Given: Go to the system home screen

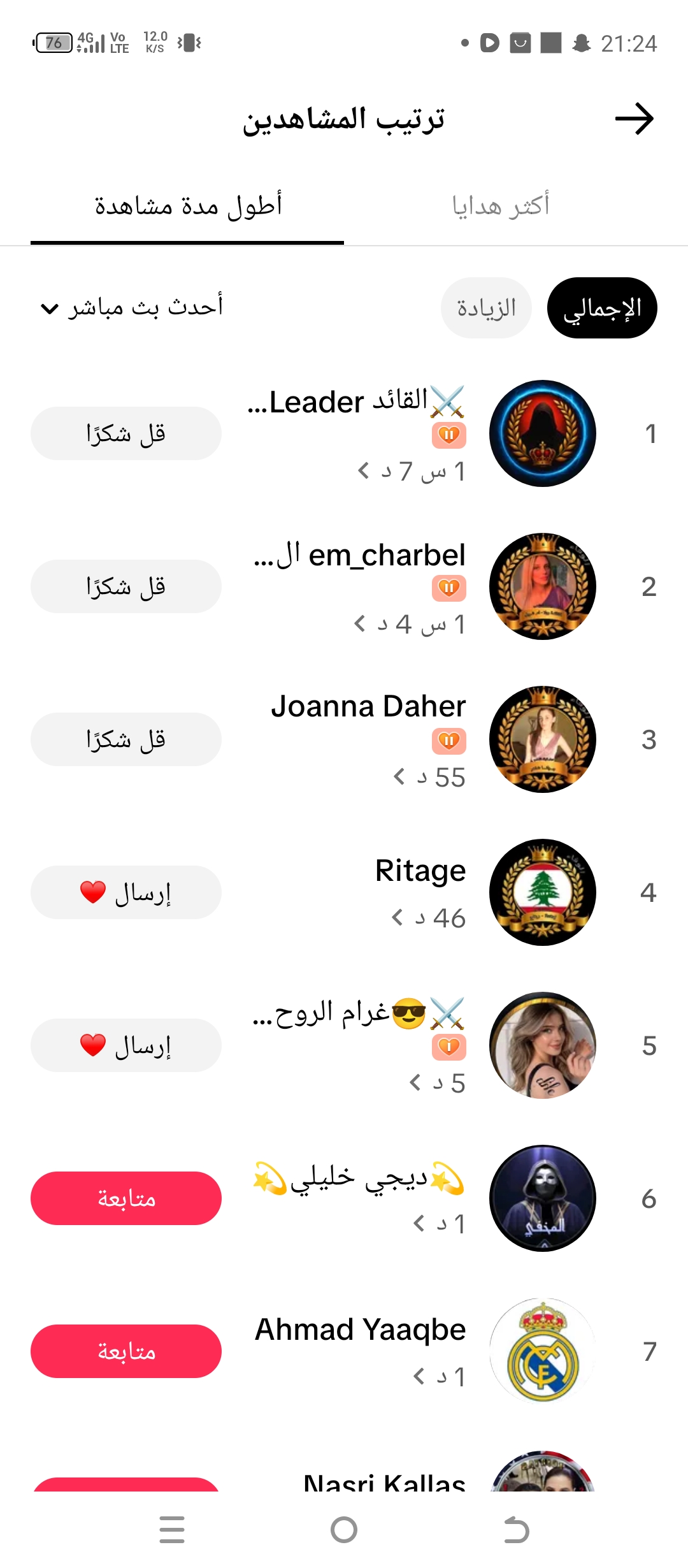Looking at the screenshot, I should coord(344,1530).
